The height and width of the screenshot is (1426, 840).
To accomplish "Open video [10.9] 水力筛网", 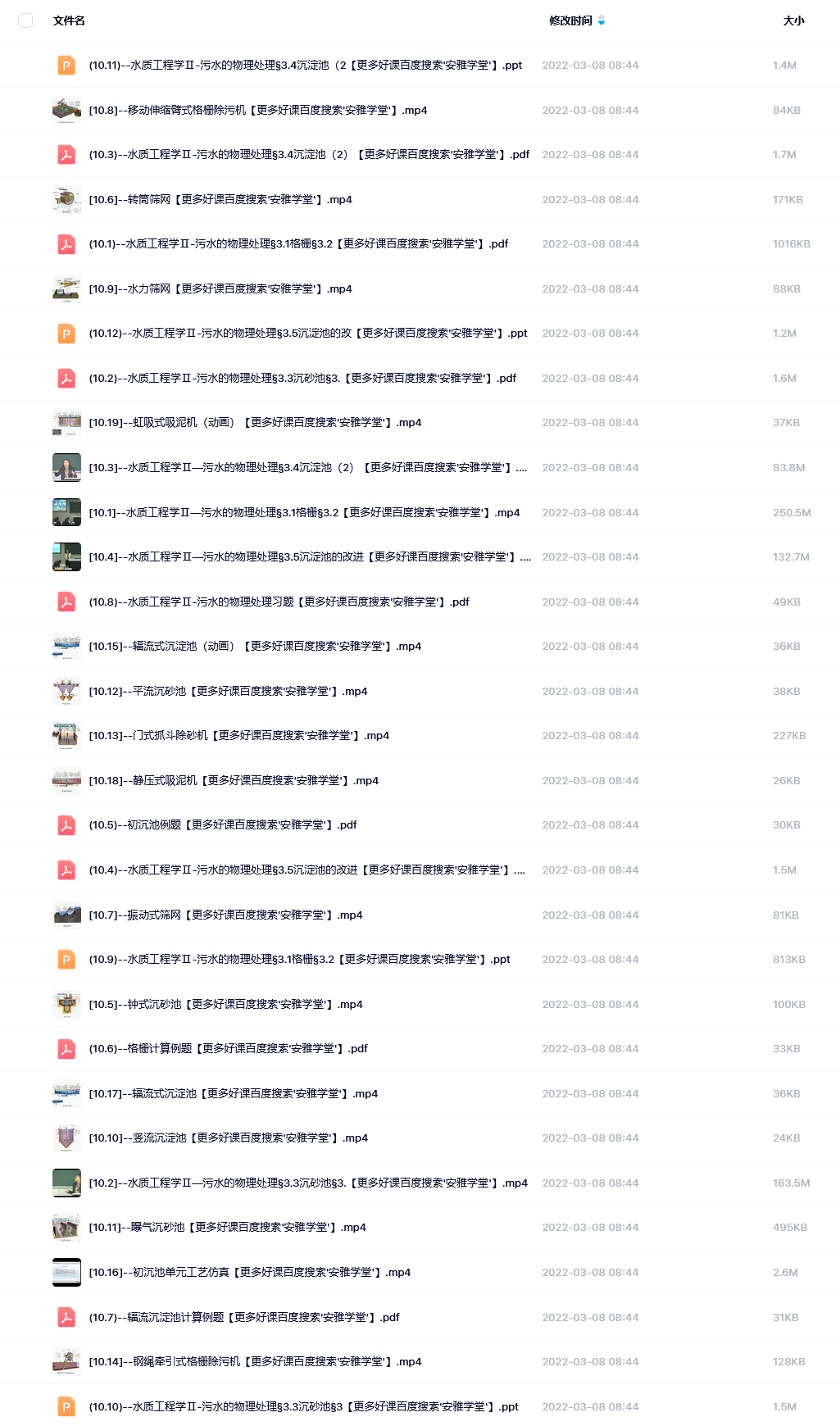I will 220,289.
